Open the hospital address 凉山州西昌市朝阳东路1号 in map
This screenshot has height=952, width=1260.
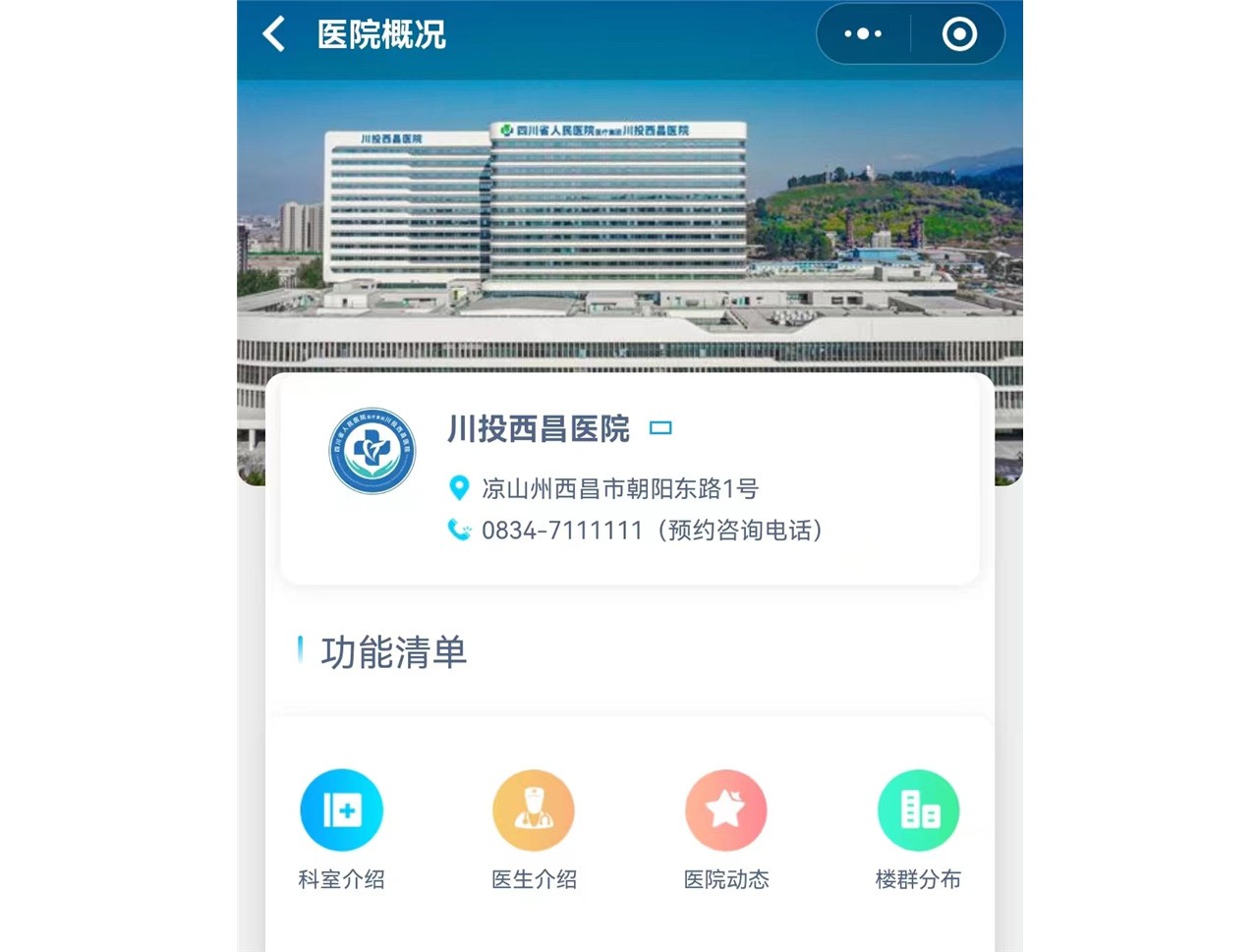[619, 488]
